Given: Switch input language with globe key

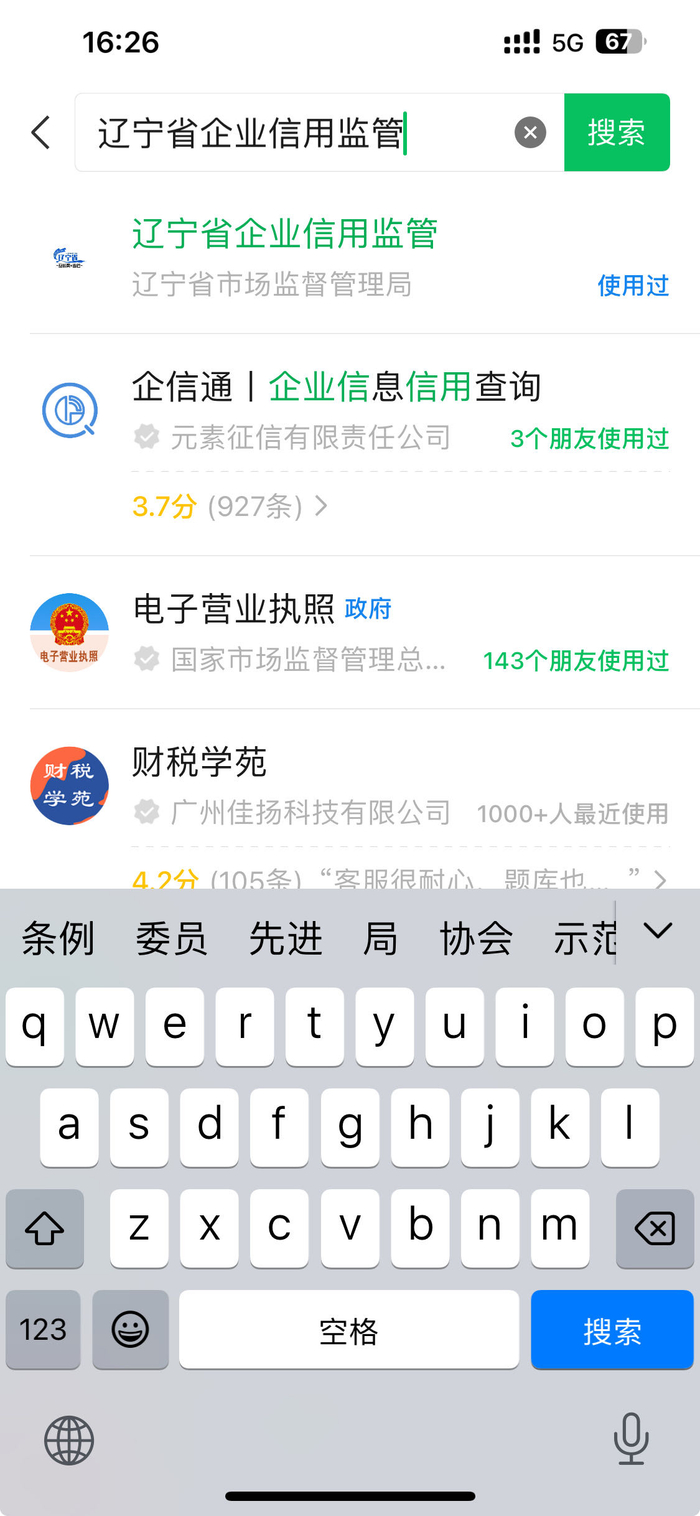Looking at the screenshot, I should click(69, 1441).
